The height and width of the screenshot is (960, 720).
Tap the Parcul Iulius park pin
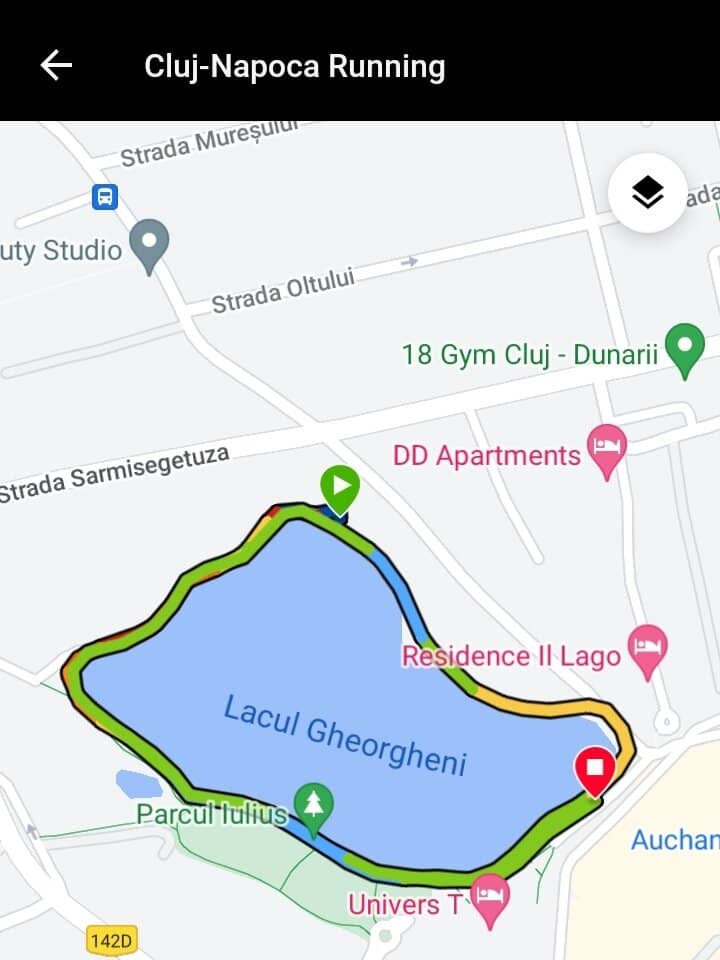tap(314, 806)
